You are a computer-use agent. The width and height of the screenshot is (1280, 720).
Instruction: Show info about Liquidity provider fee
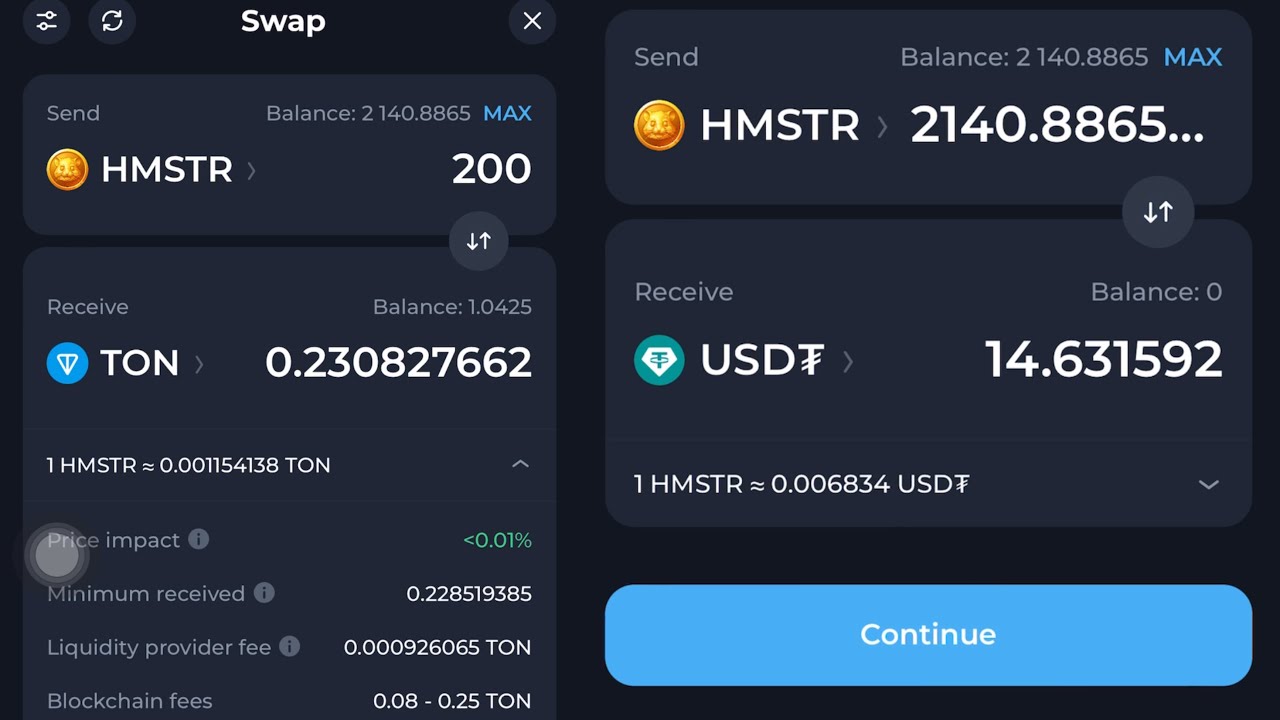[x=289, y=647]
